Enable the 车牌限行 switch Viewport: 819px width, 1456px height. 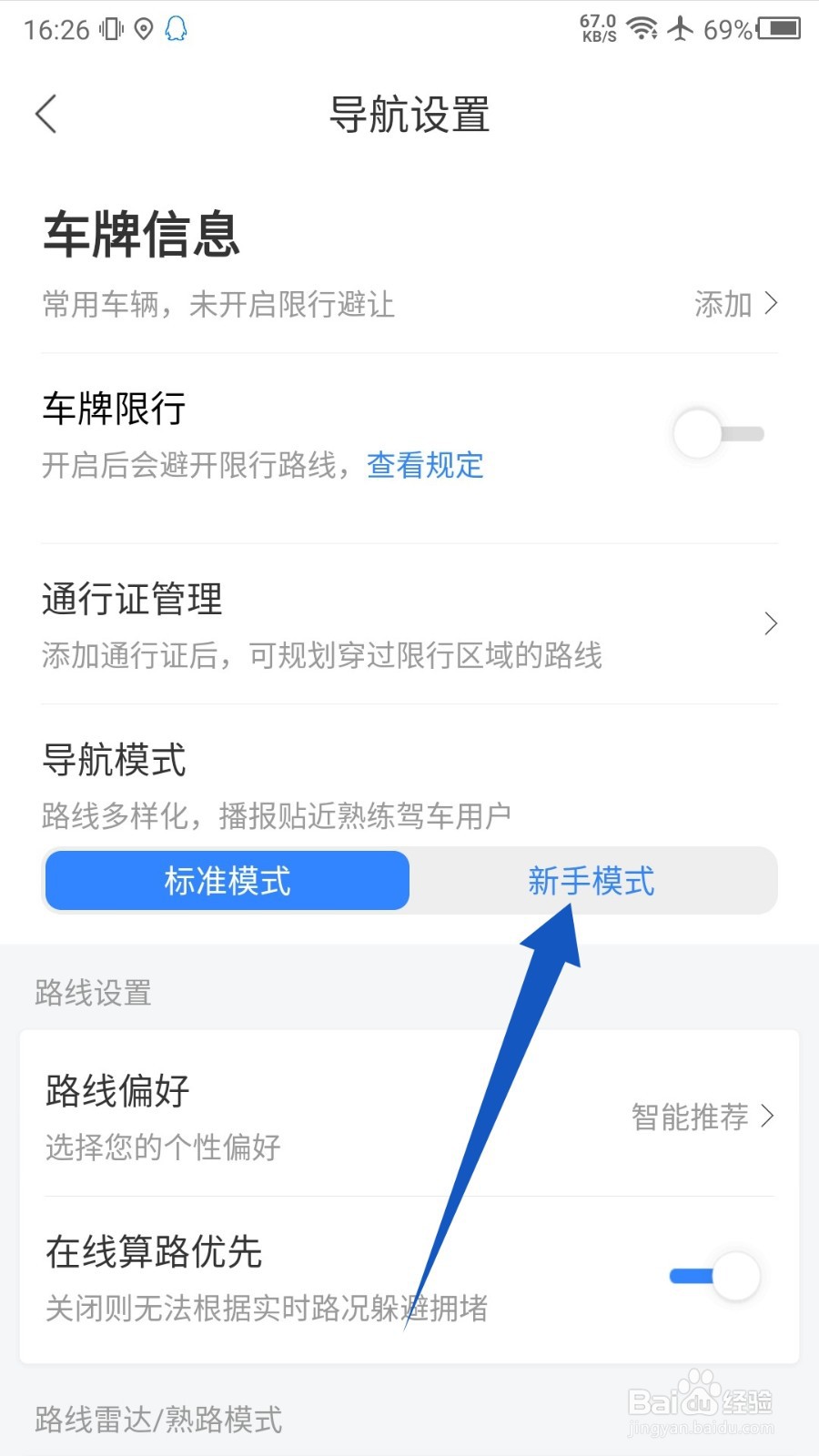718,434
